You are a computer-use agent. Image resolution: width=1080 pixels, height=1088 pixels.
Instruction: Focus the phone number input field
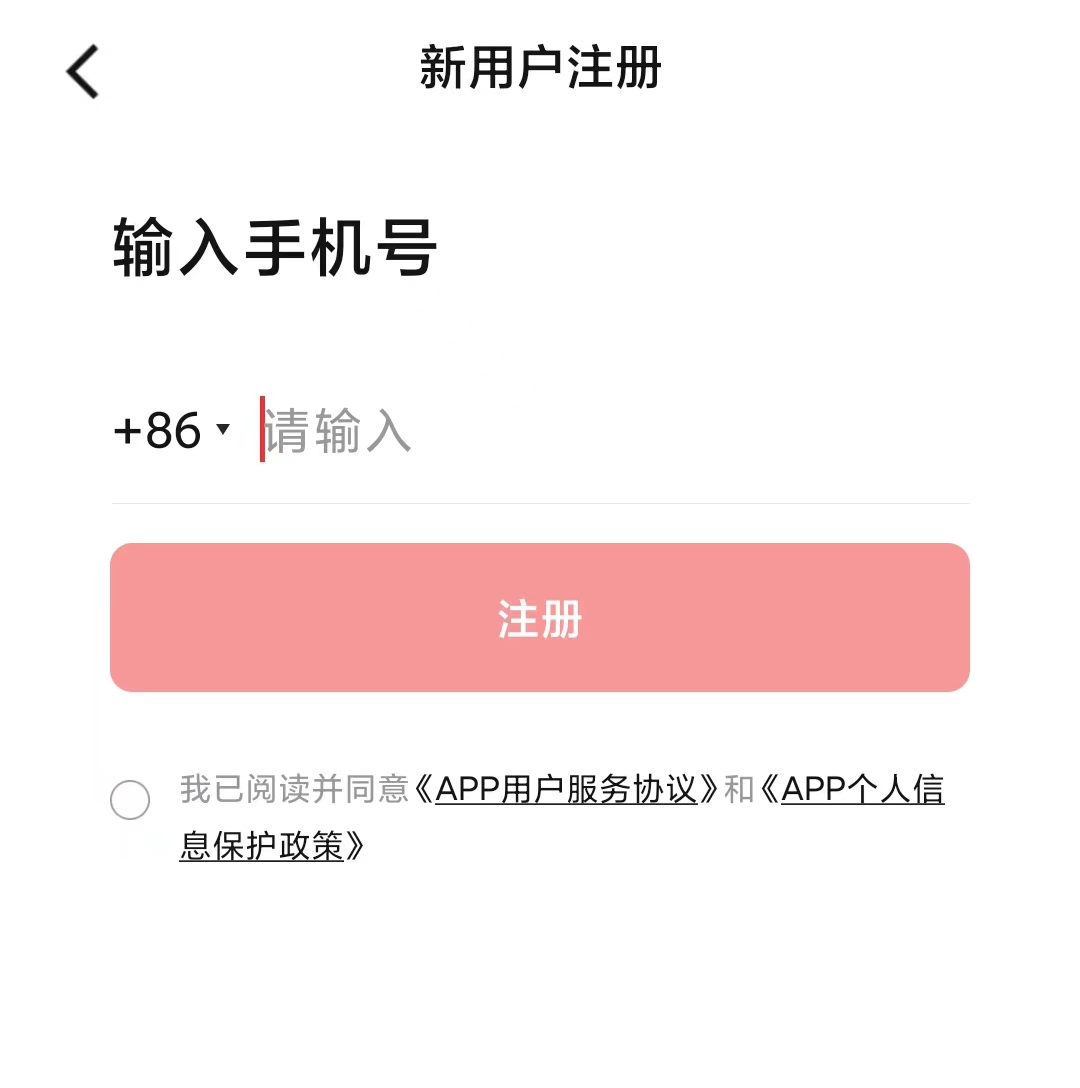coord(600,431)
